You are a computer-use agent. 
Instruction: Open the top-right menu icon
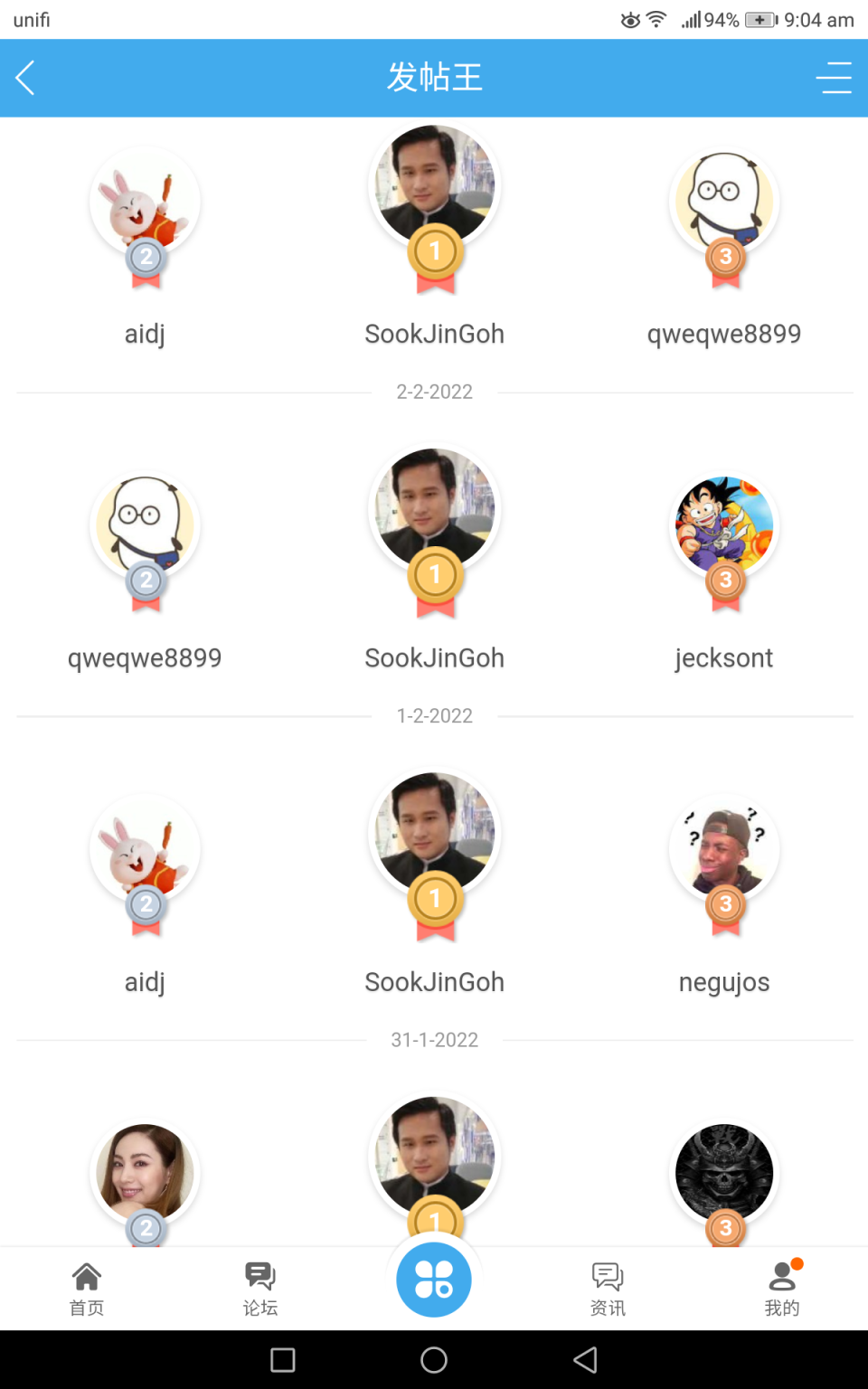coord(833,78)
